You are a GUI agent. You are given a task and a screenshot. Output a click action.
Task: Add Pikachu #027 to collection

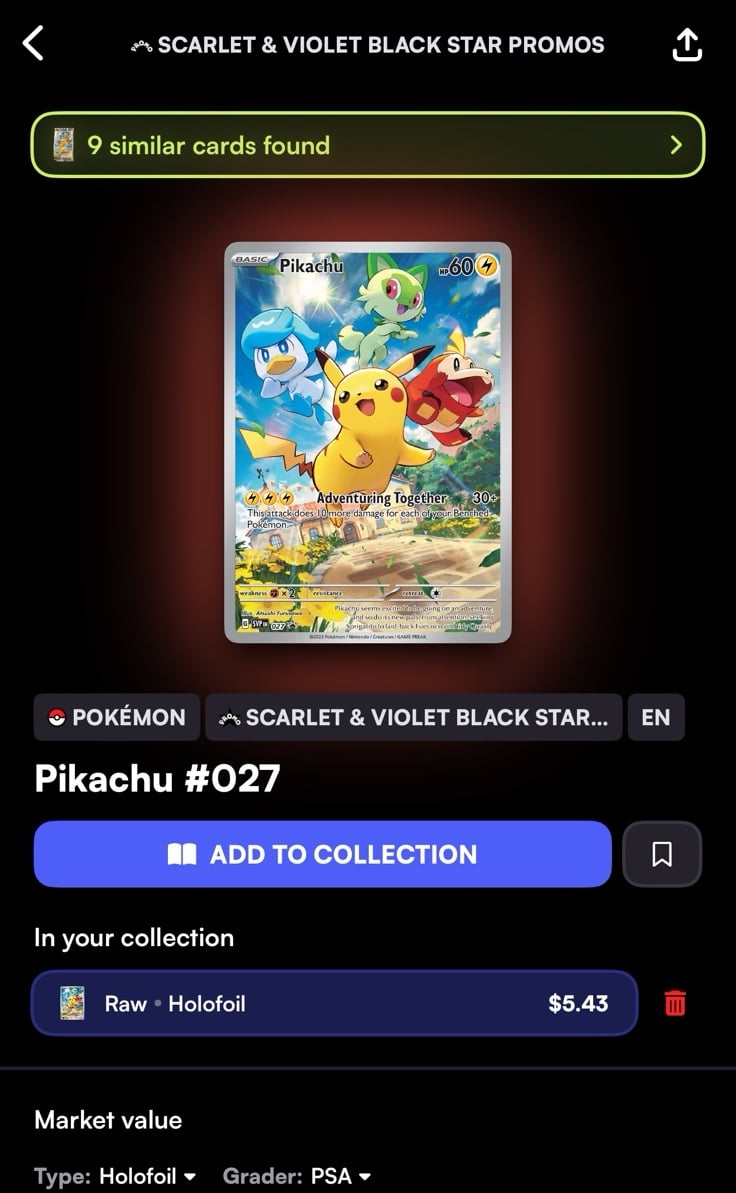click(323, 854)
